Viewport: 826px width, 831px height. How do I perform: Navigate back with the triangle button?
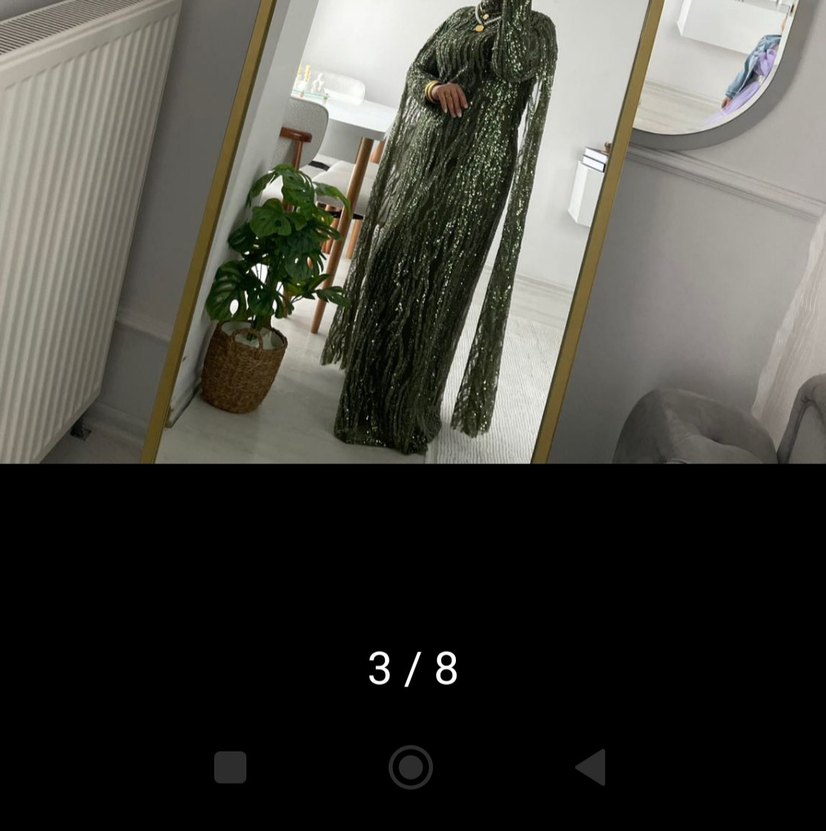click(x=591, y=767)
